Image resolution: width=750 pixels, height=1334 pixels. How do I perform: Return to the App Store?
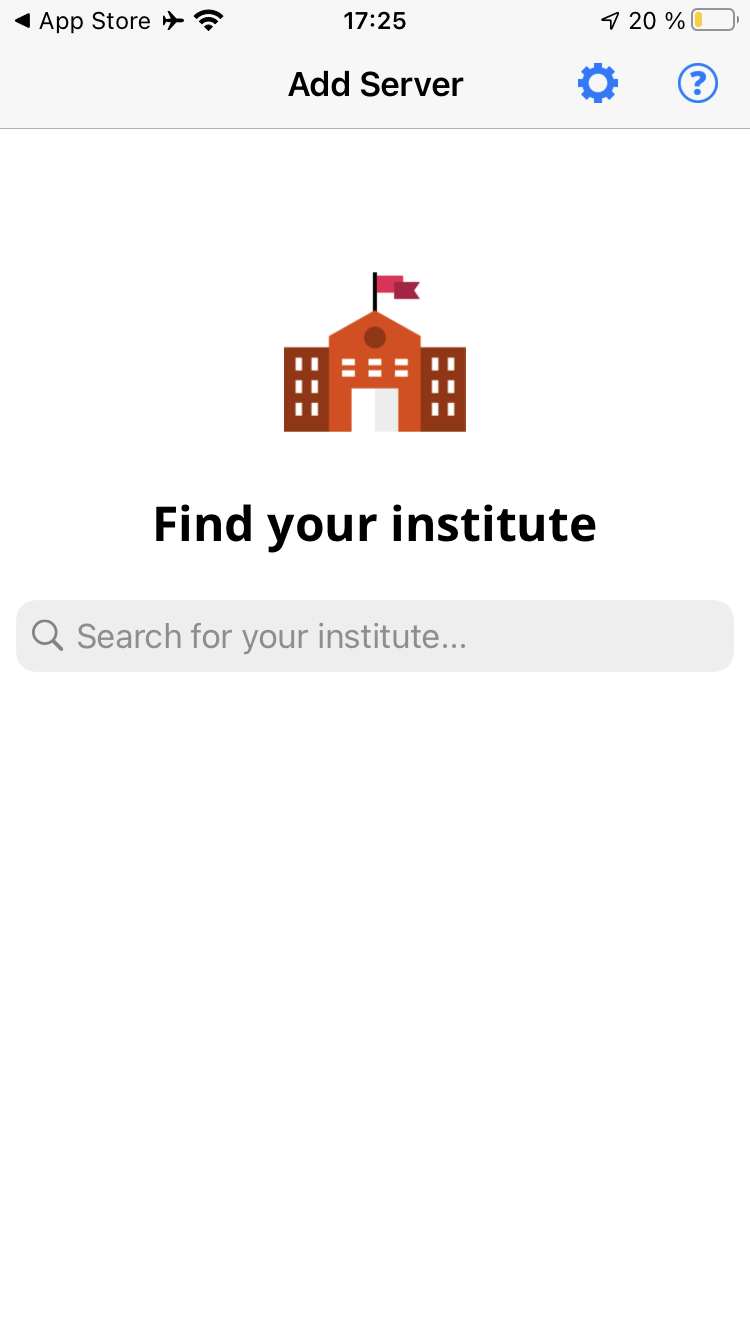tap(82, 21)
